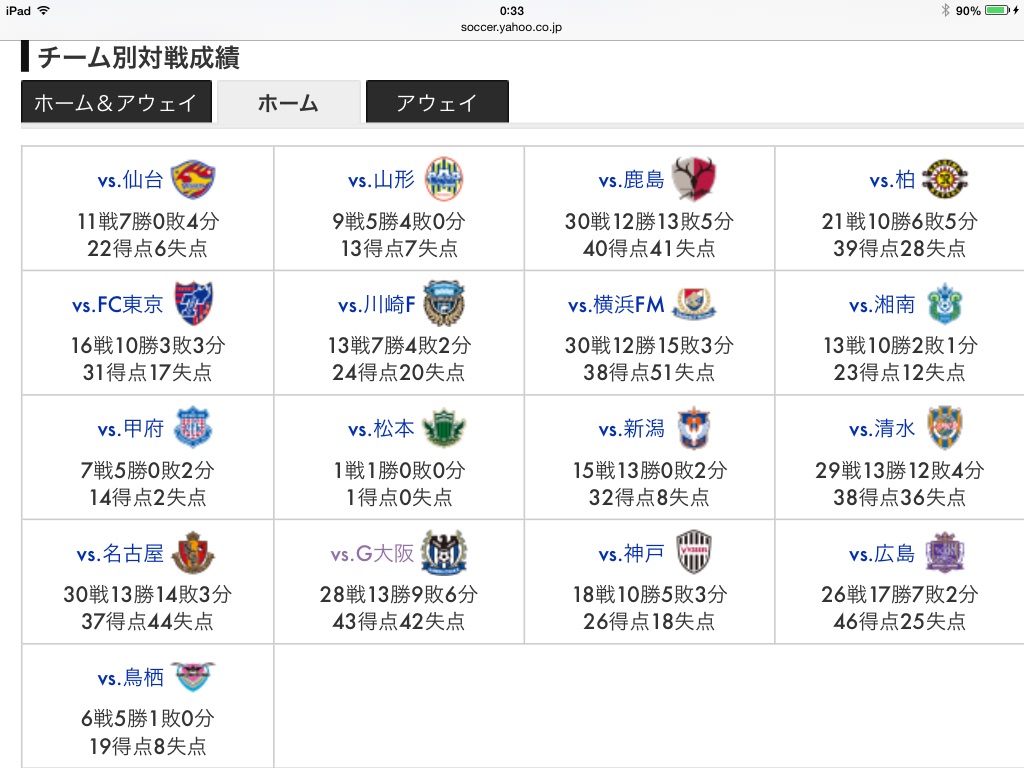This screenshot has width=1024, height=768.
Task: Open the vs.川崎F team link
Action: (376, 305)
